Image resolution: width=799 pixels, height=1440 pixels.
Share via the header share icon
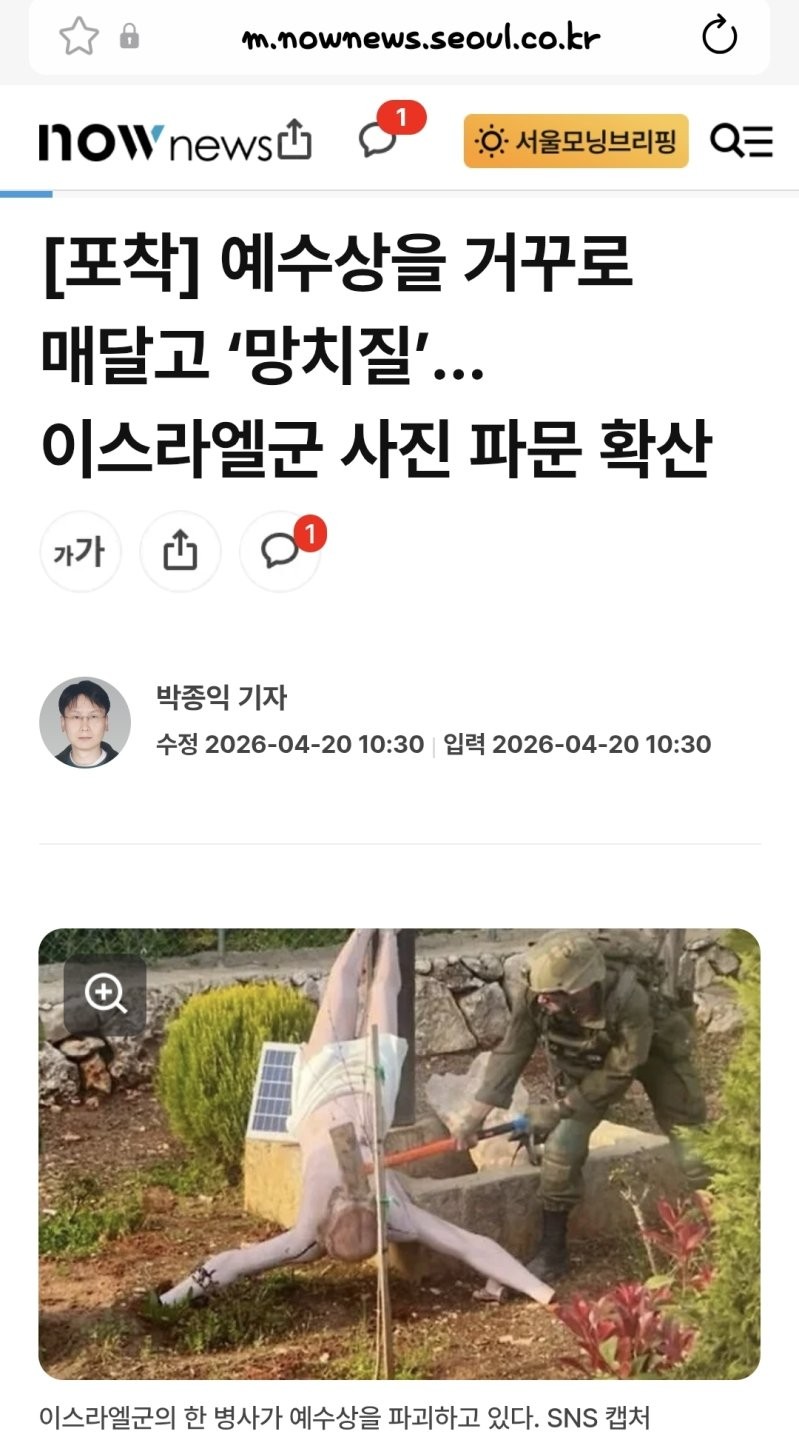click(x=293, y=139)
